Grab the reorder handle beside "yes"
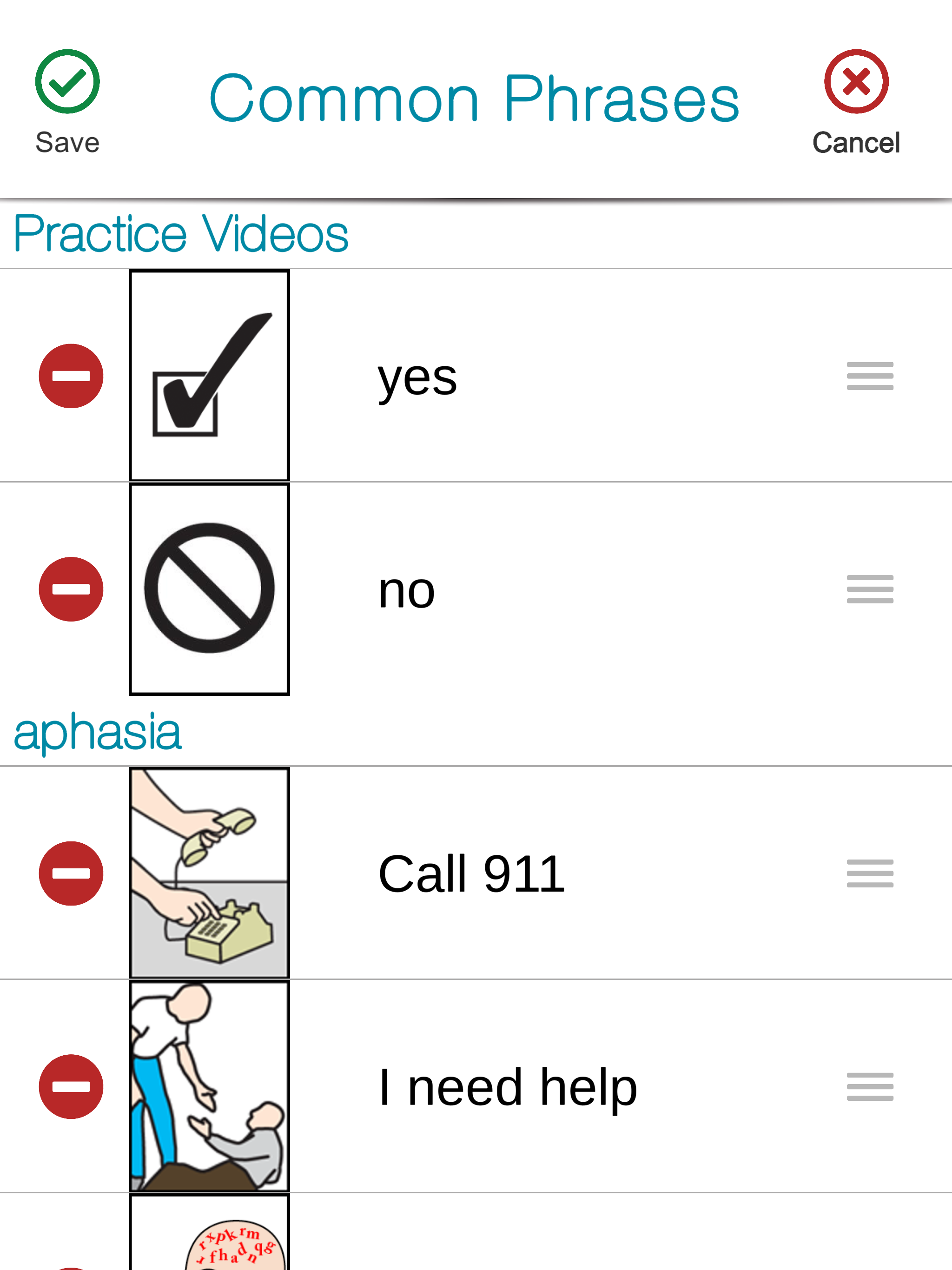The height and width of the screenshot is (1270, 952). point(871,376)
